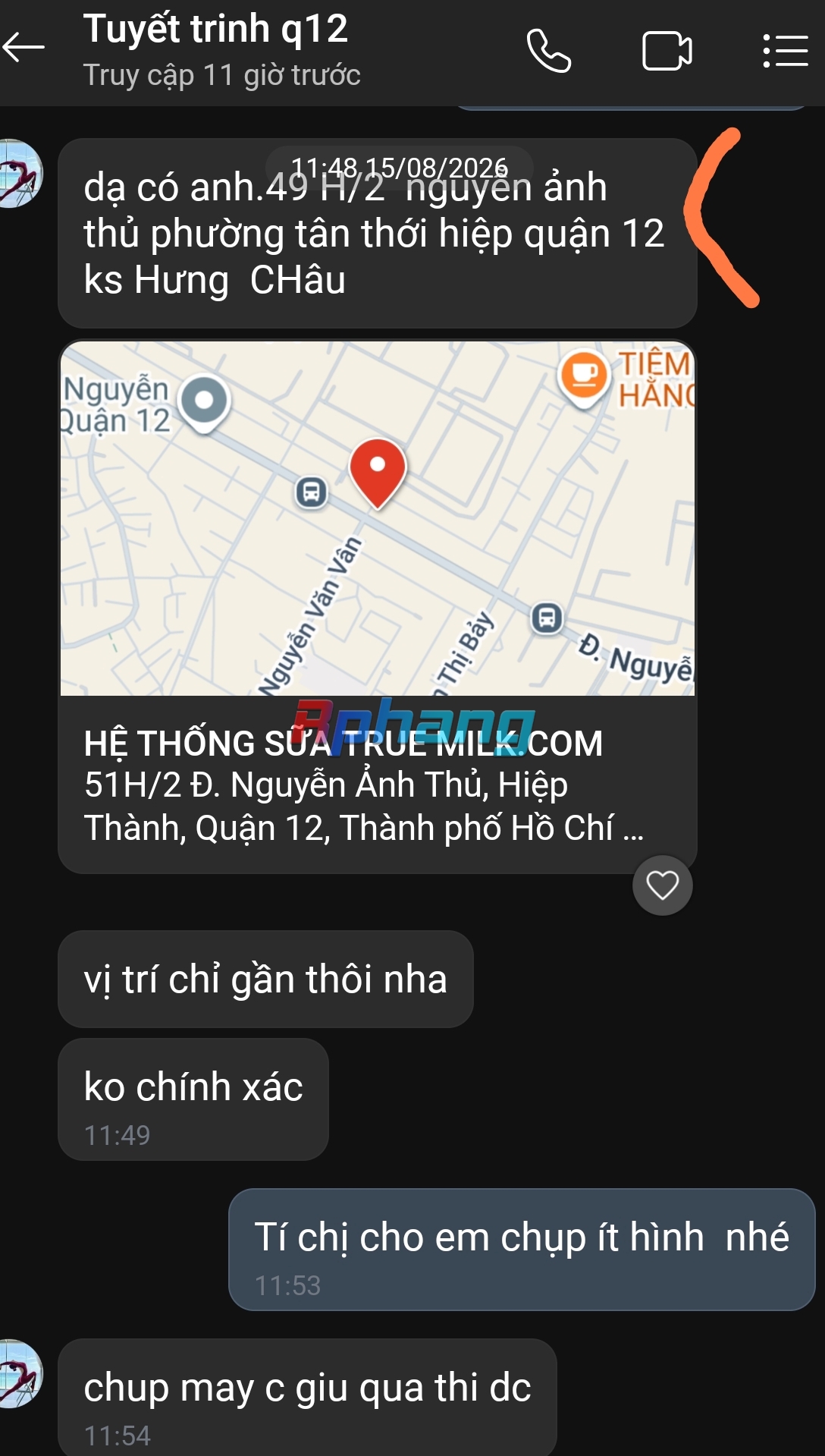Open the shared map location card

tap(378, 606)
